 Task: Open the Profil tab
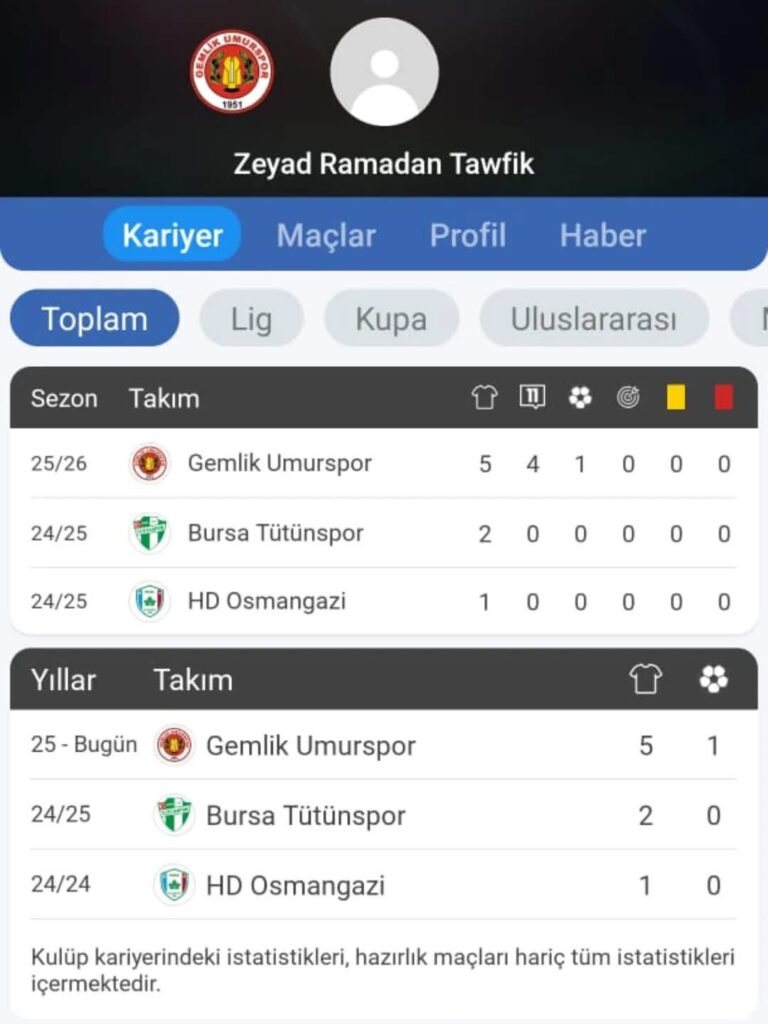(x=467, y=236)
